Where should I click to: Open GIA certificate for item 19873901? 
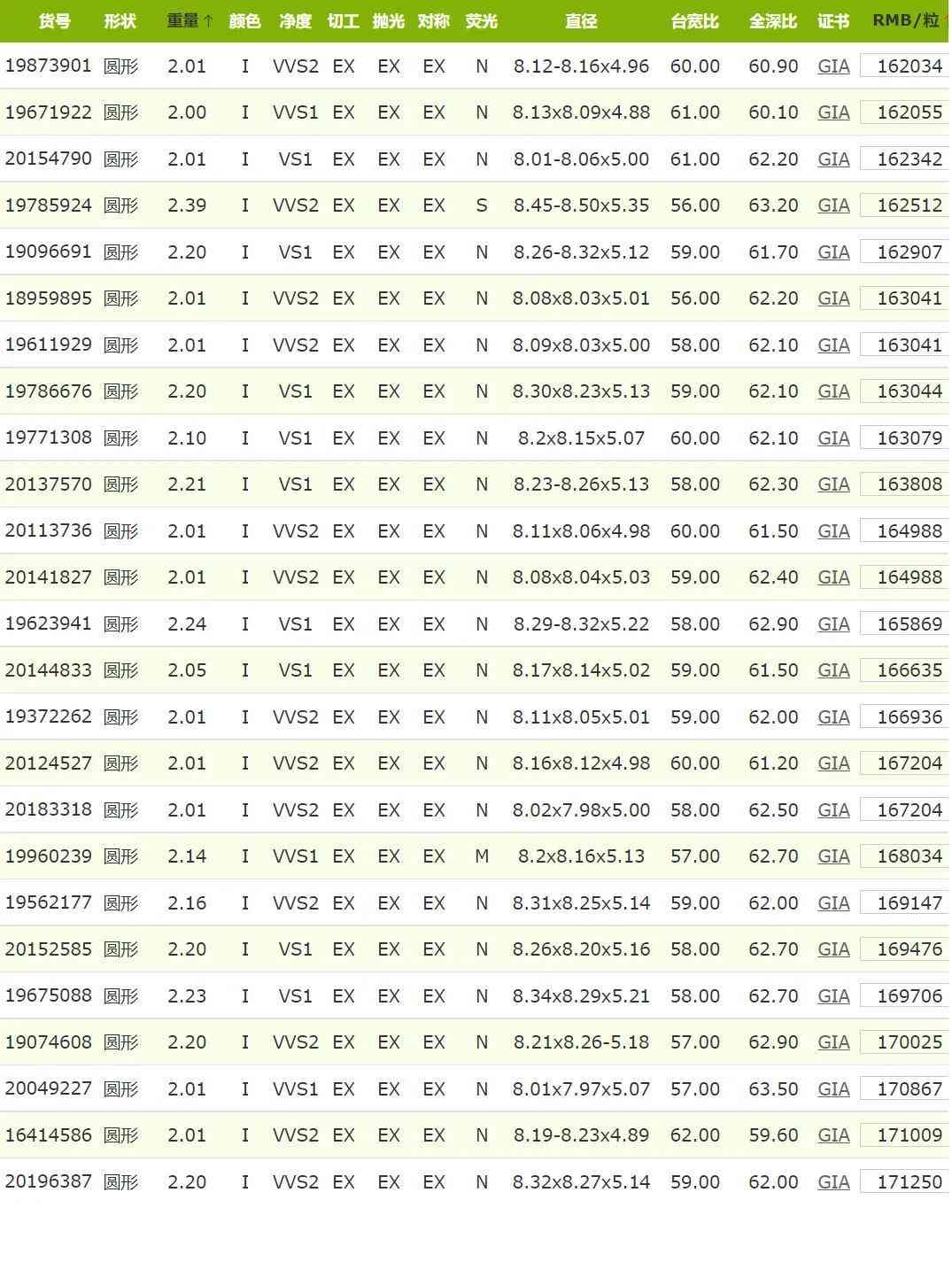pos(832,66)
